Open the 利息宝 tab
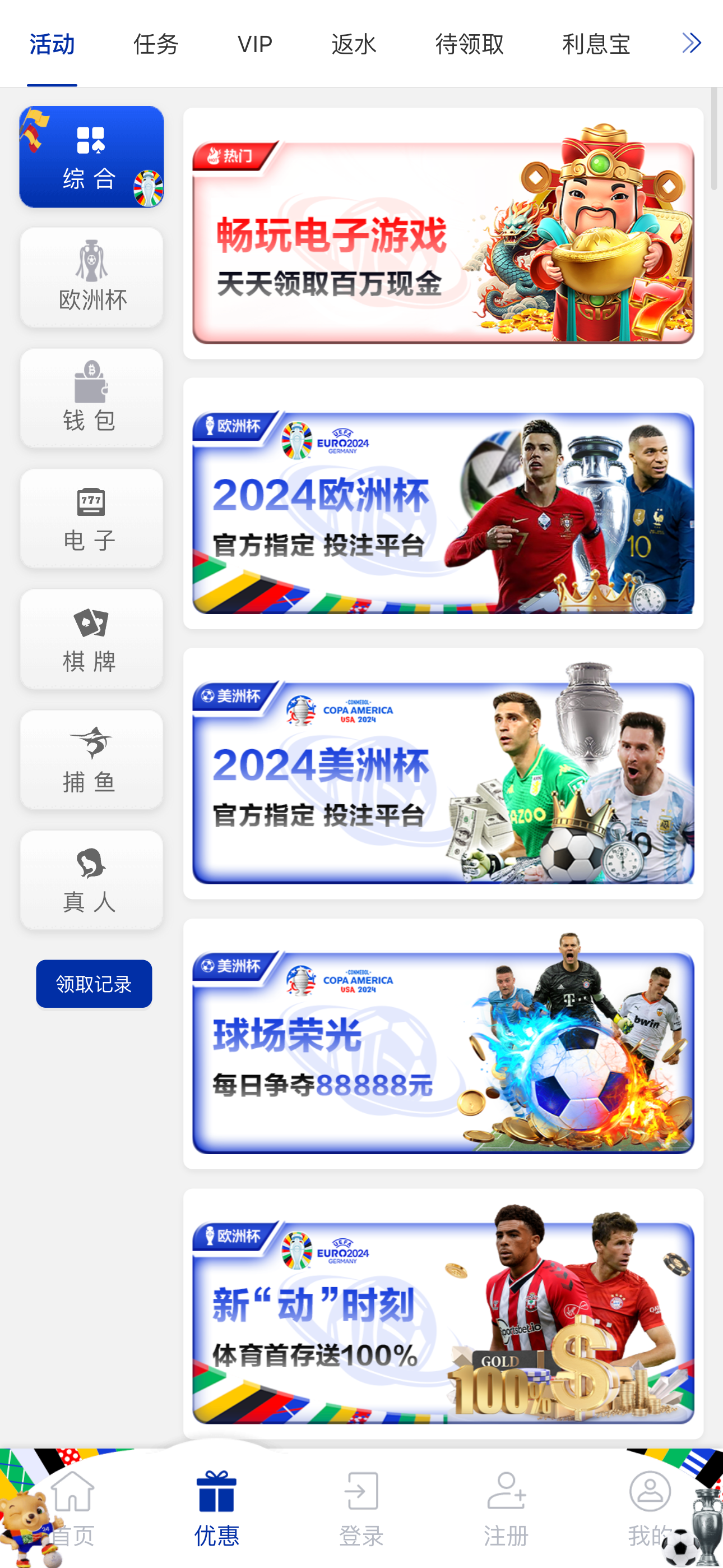Viewport: 723px width, 1568px height. pyautogui.click(x=596, y=44)
